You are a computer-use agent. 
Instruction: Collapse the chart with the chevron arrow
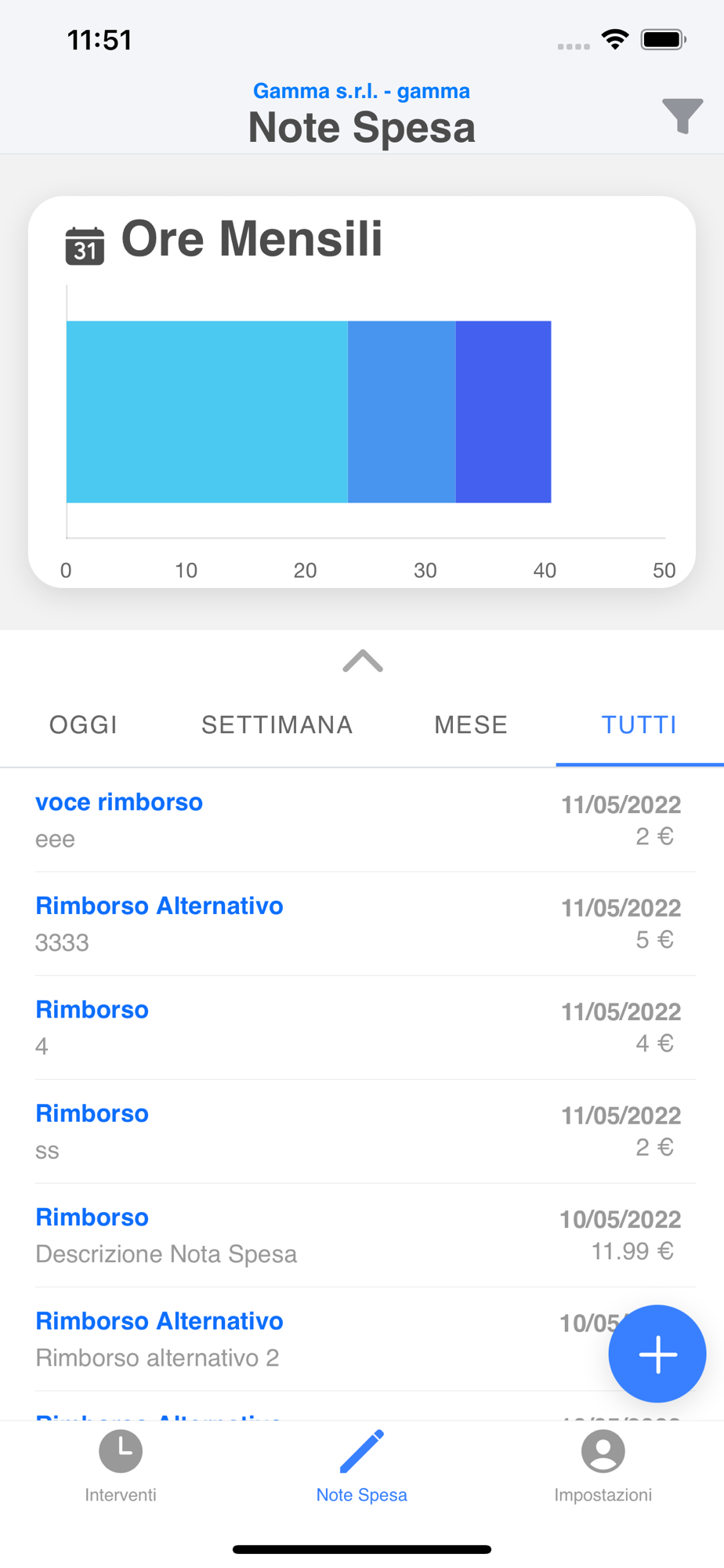tap(362, 661)
